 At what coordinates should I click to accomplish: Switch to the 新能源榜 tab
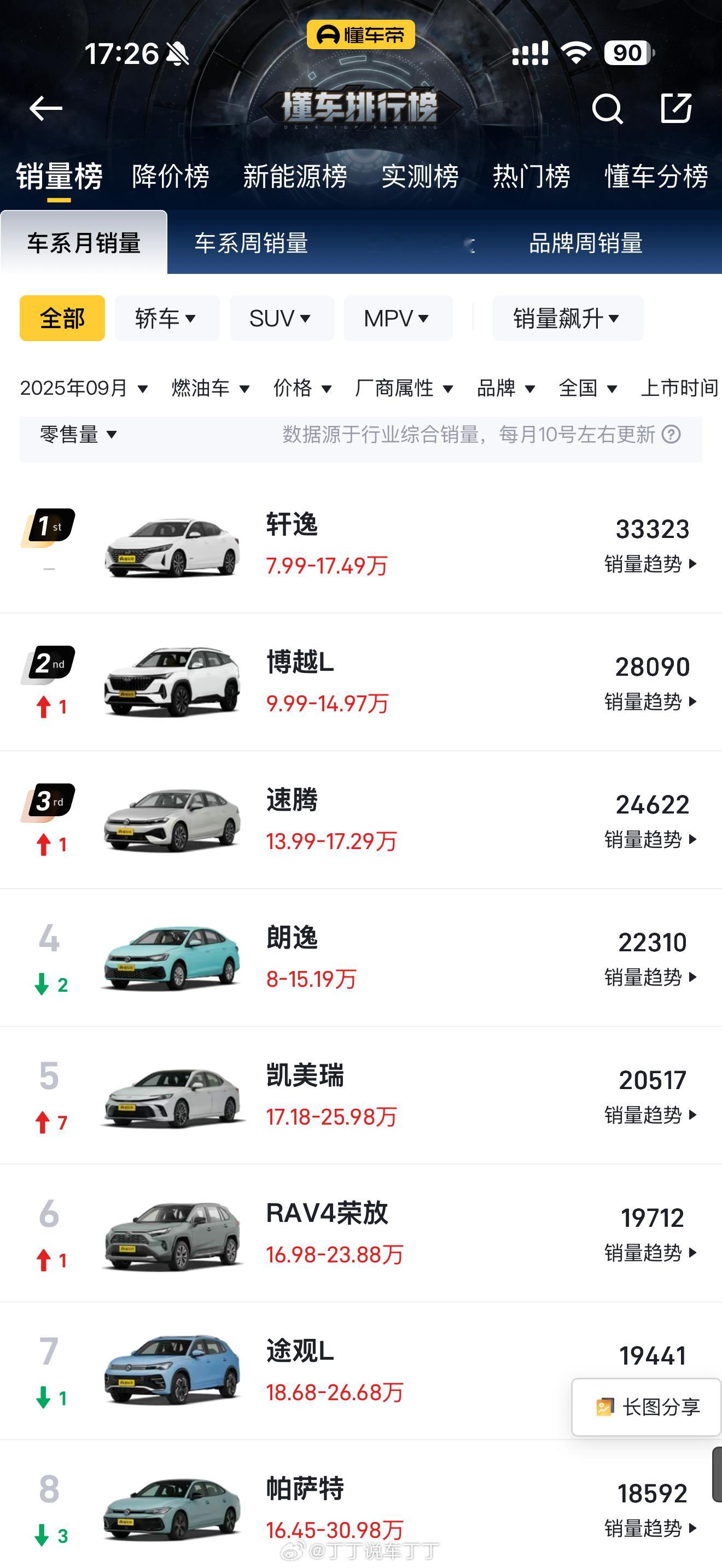point(295,177)
